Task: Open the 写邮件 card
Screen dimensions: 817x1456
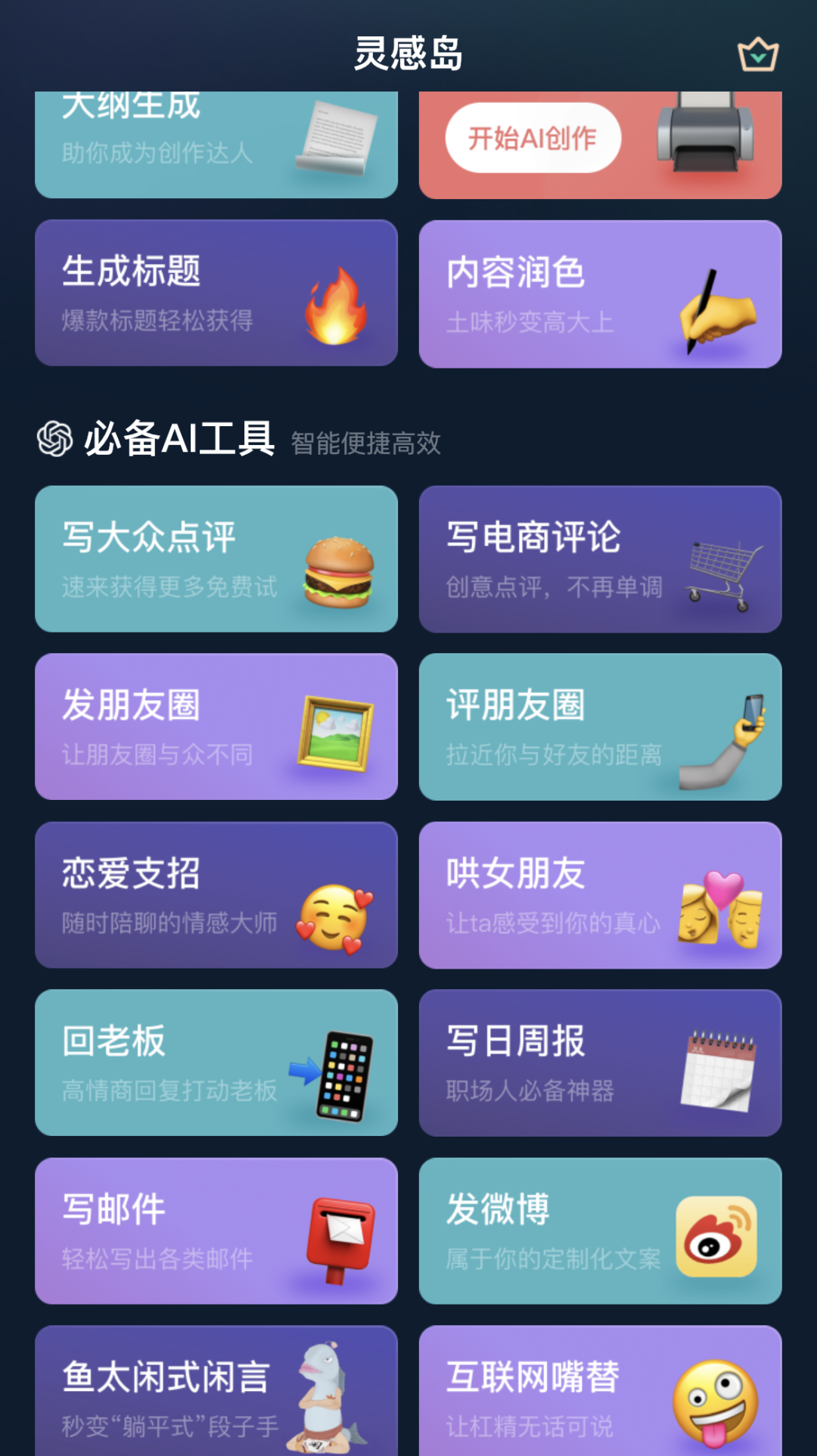Action: (216, 1231)
